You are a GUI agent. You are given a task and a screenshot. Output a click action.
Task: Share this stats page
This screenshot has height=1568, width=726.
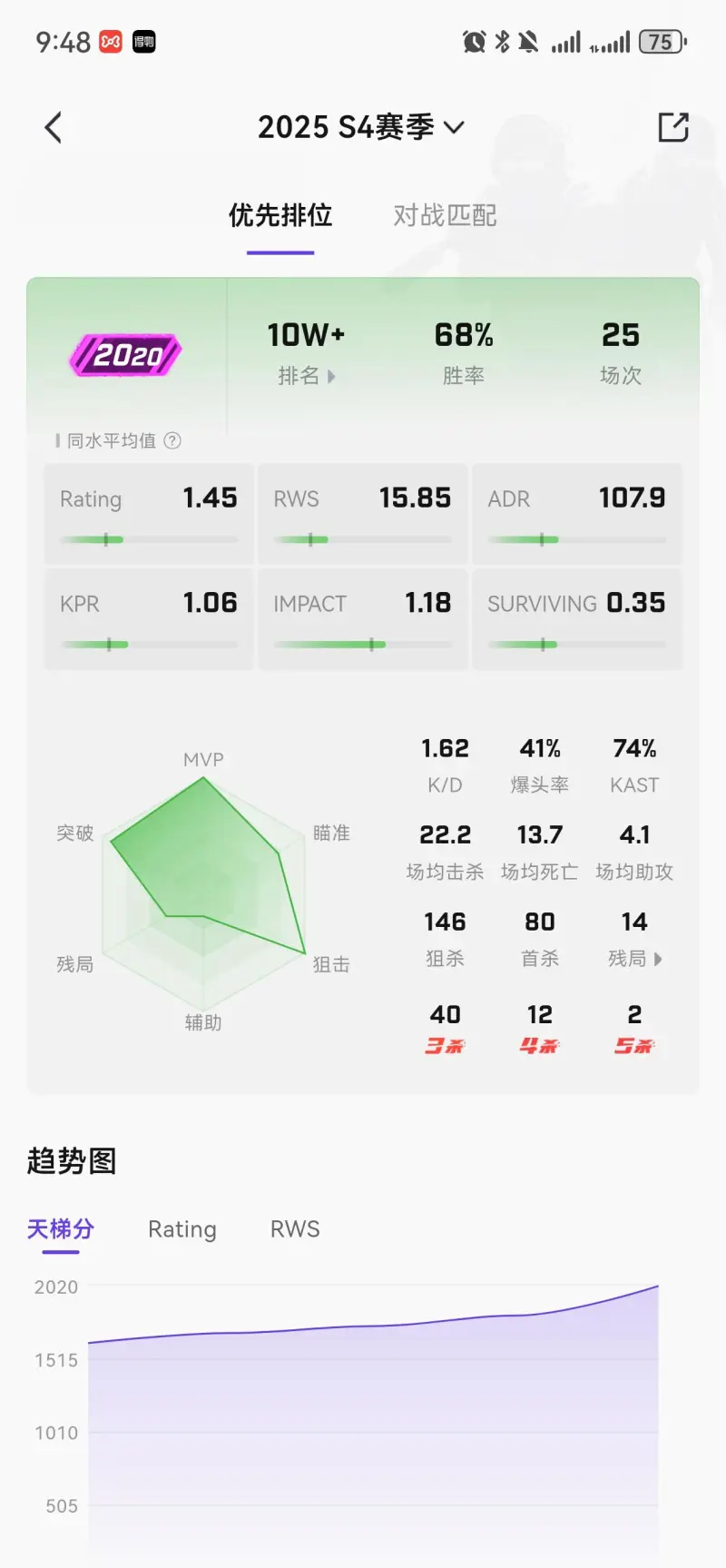[672, 128]
